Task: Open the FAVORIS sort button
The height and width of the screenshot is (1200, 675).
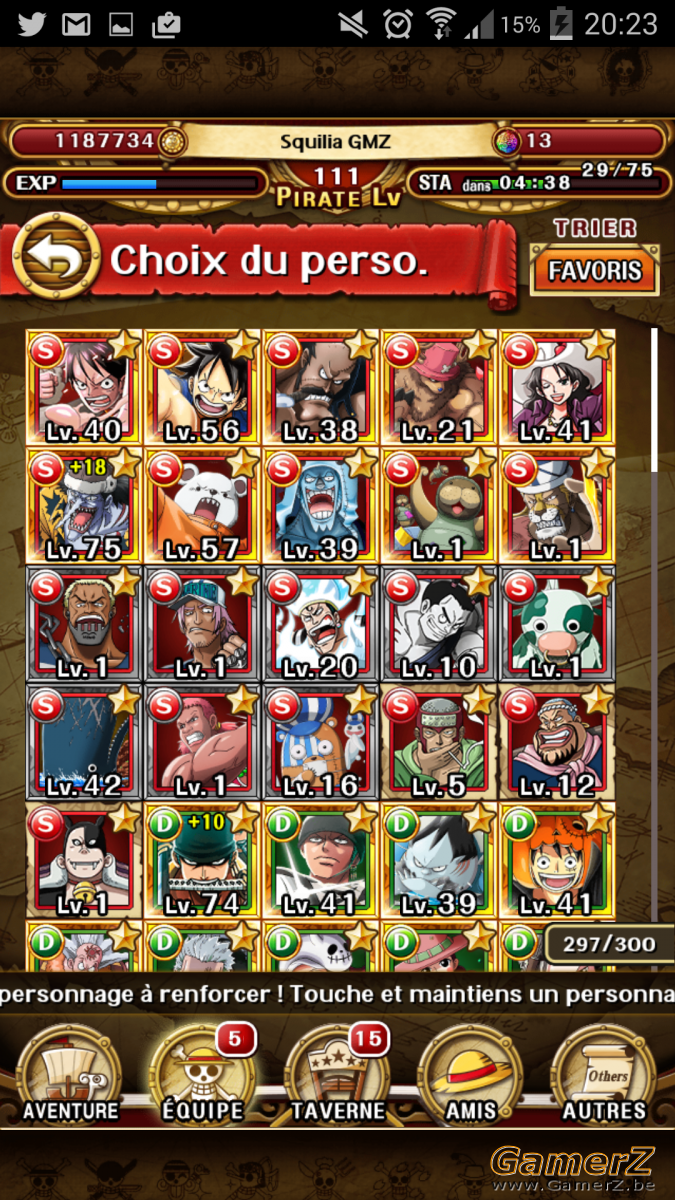Action: click(594, 271)
